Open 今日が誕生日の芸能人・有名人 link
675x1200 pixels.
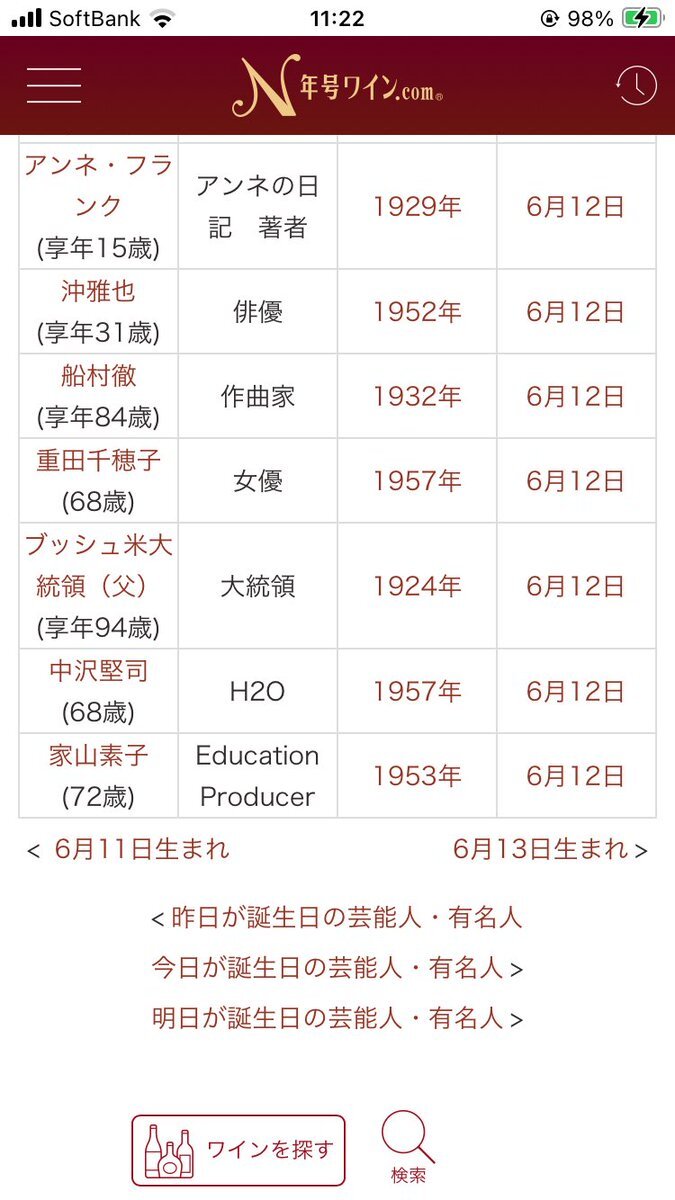(327, 968)
